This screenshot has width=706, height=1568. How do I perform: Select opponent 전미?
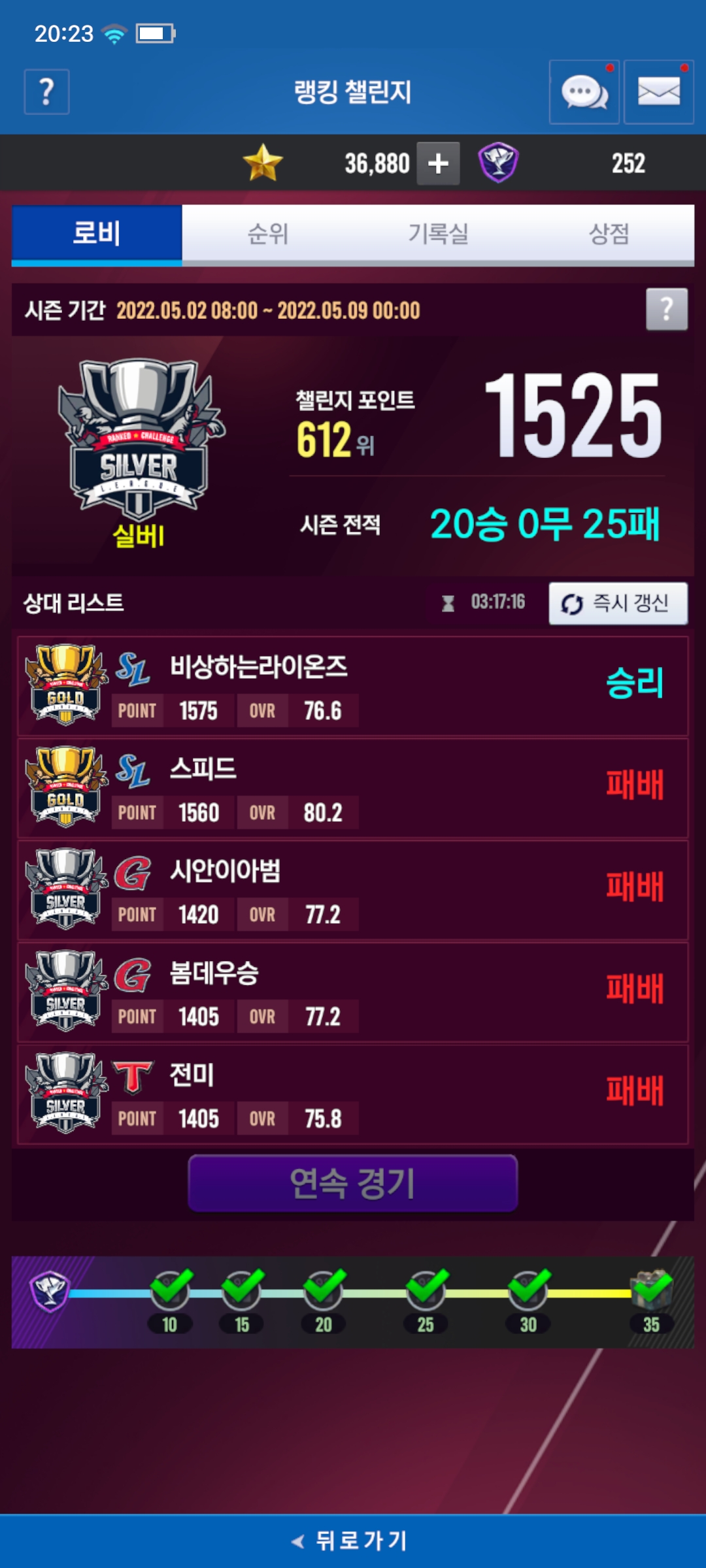[353, 1094]
